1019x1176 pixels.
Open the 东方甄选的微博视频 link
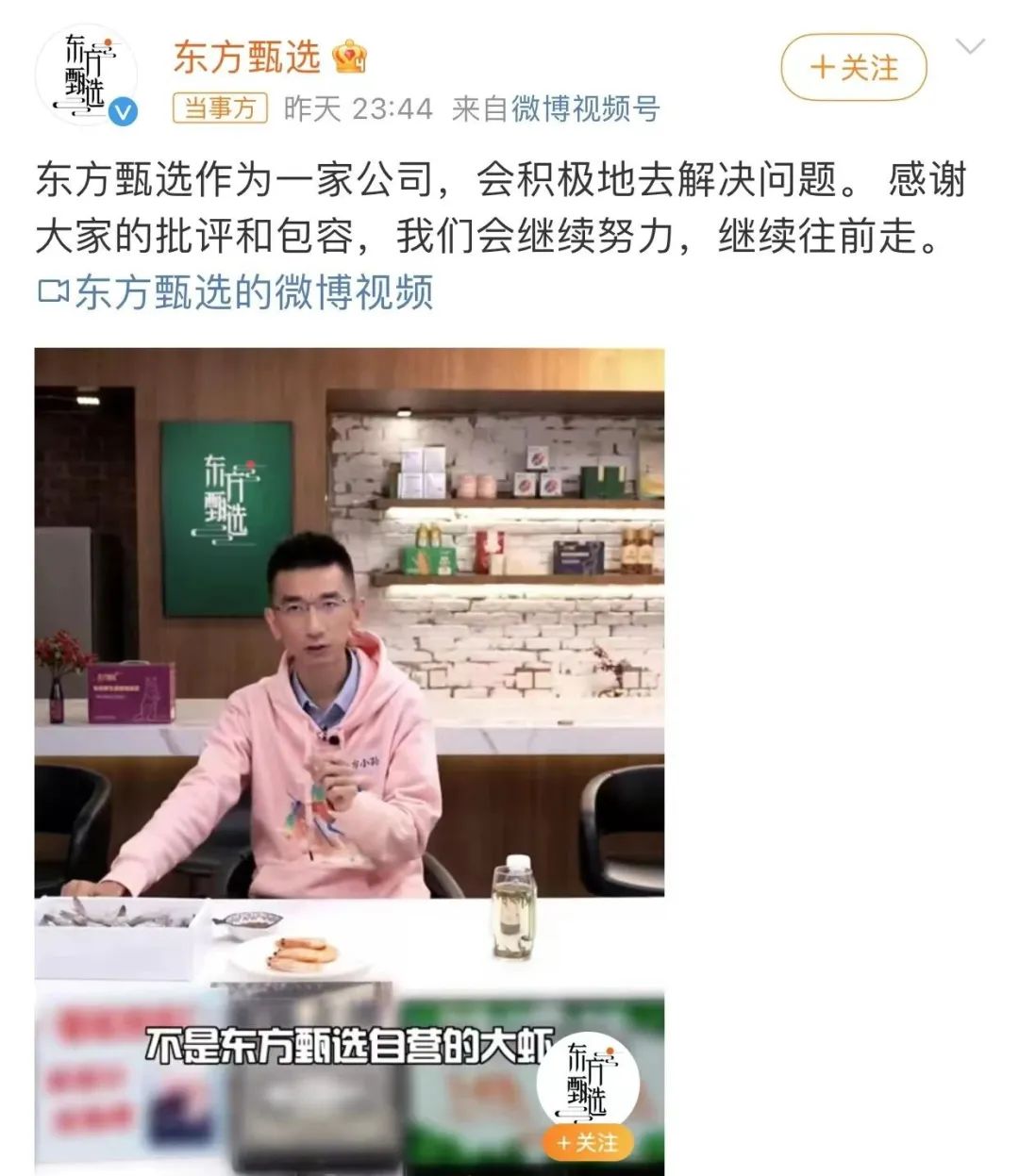point(237,292)
